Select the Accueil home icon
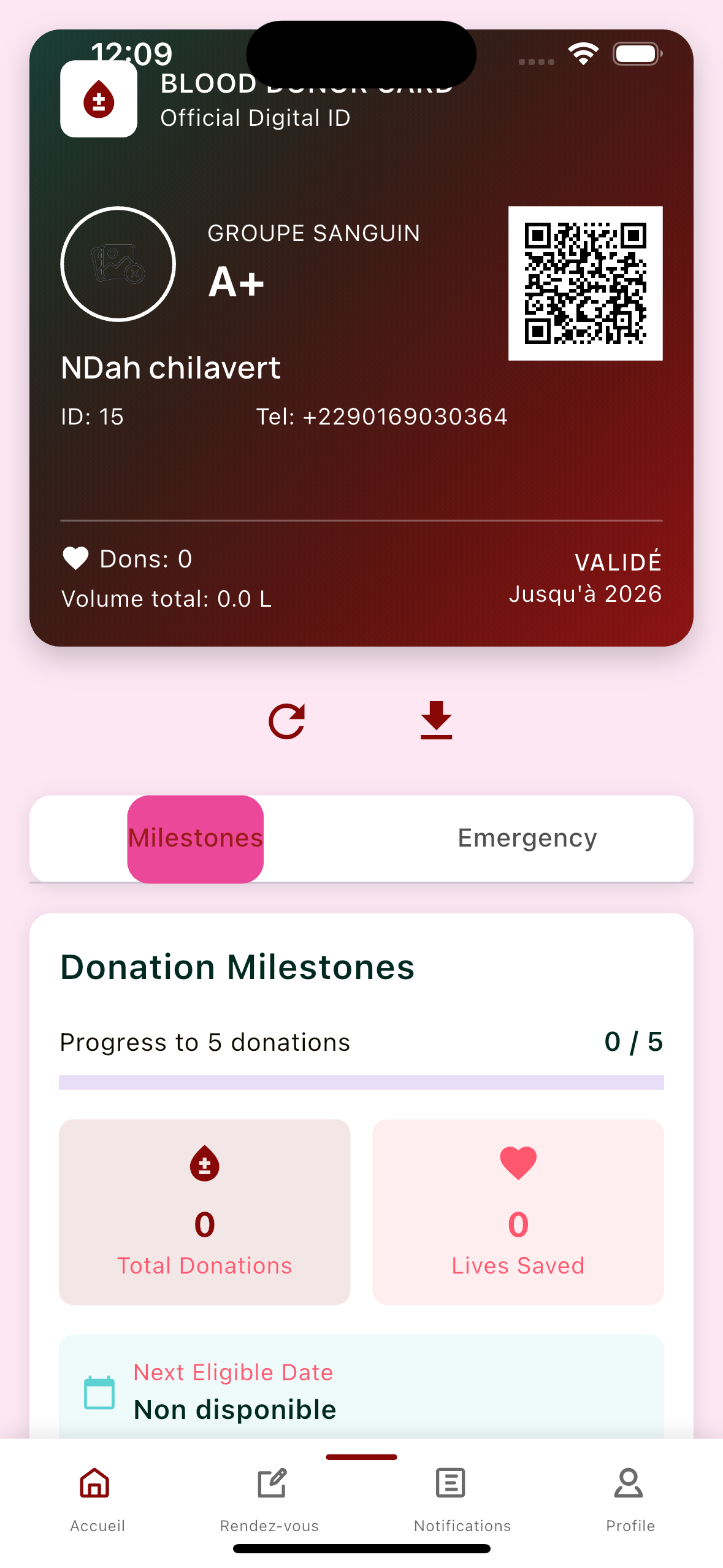The image size is (723, 1568). (x=96, y=1485)
